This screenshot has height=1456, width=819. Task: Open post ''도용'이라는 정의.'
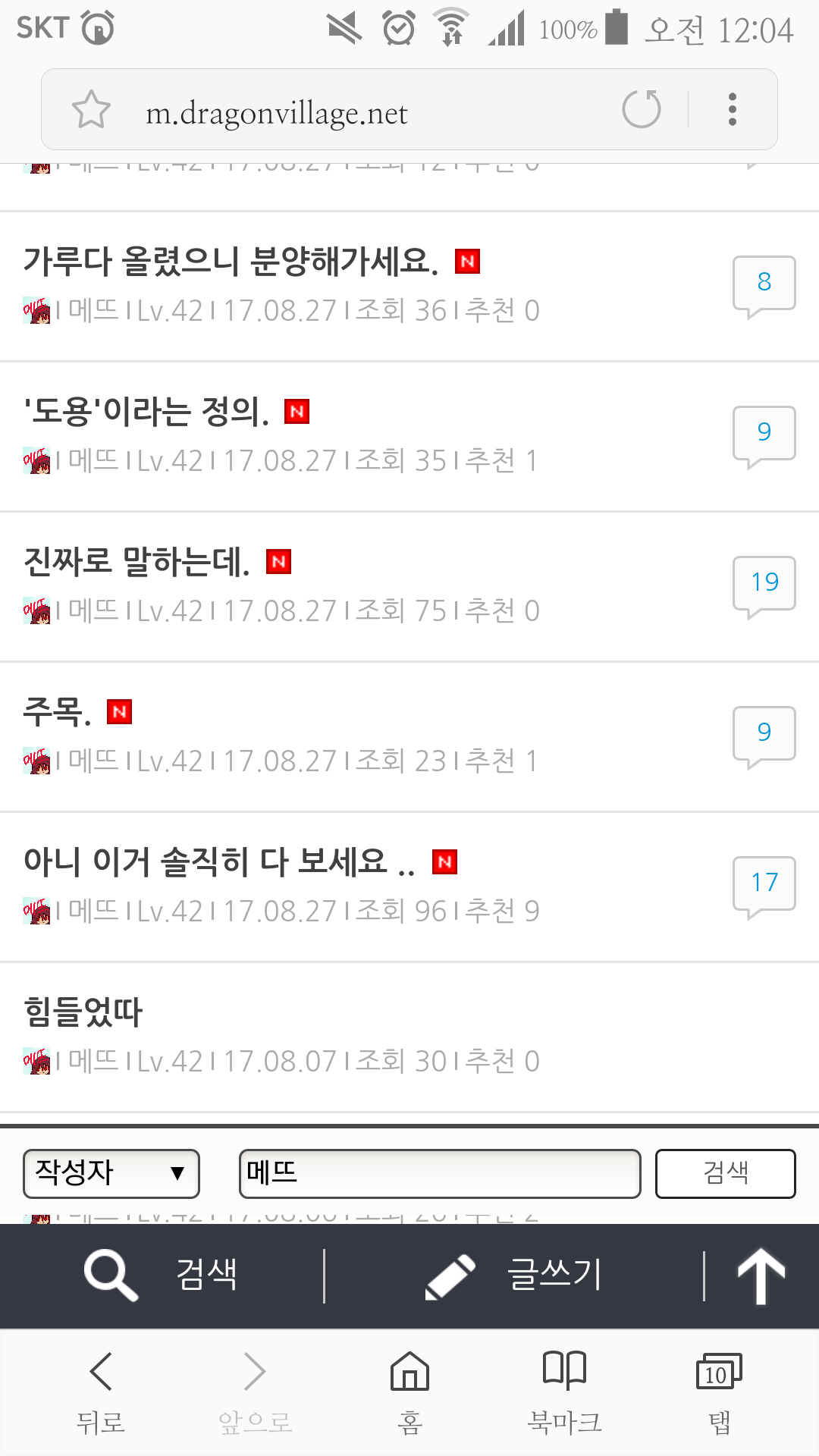(x=146, y=411)
